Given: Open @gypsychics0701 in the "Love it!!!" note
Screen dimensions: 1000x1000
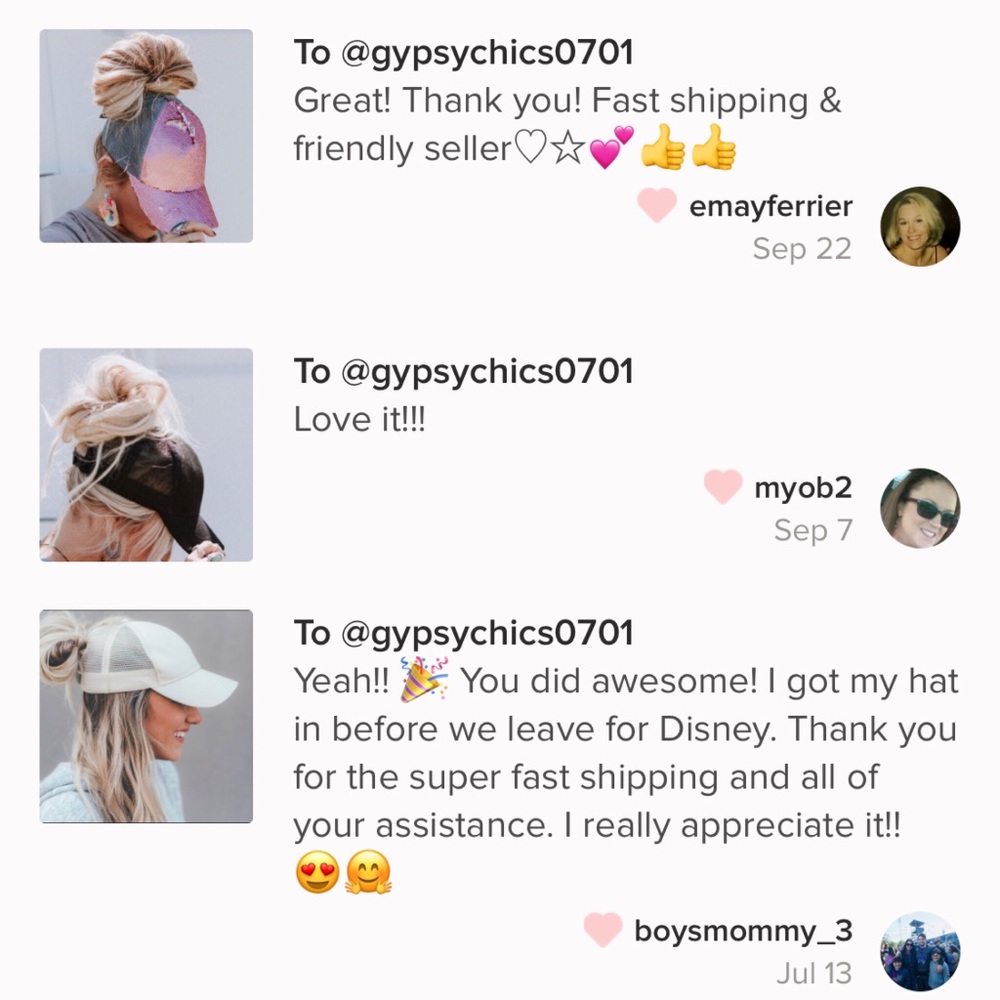Looking at the screenshot, I should (x=486, y=372).
